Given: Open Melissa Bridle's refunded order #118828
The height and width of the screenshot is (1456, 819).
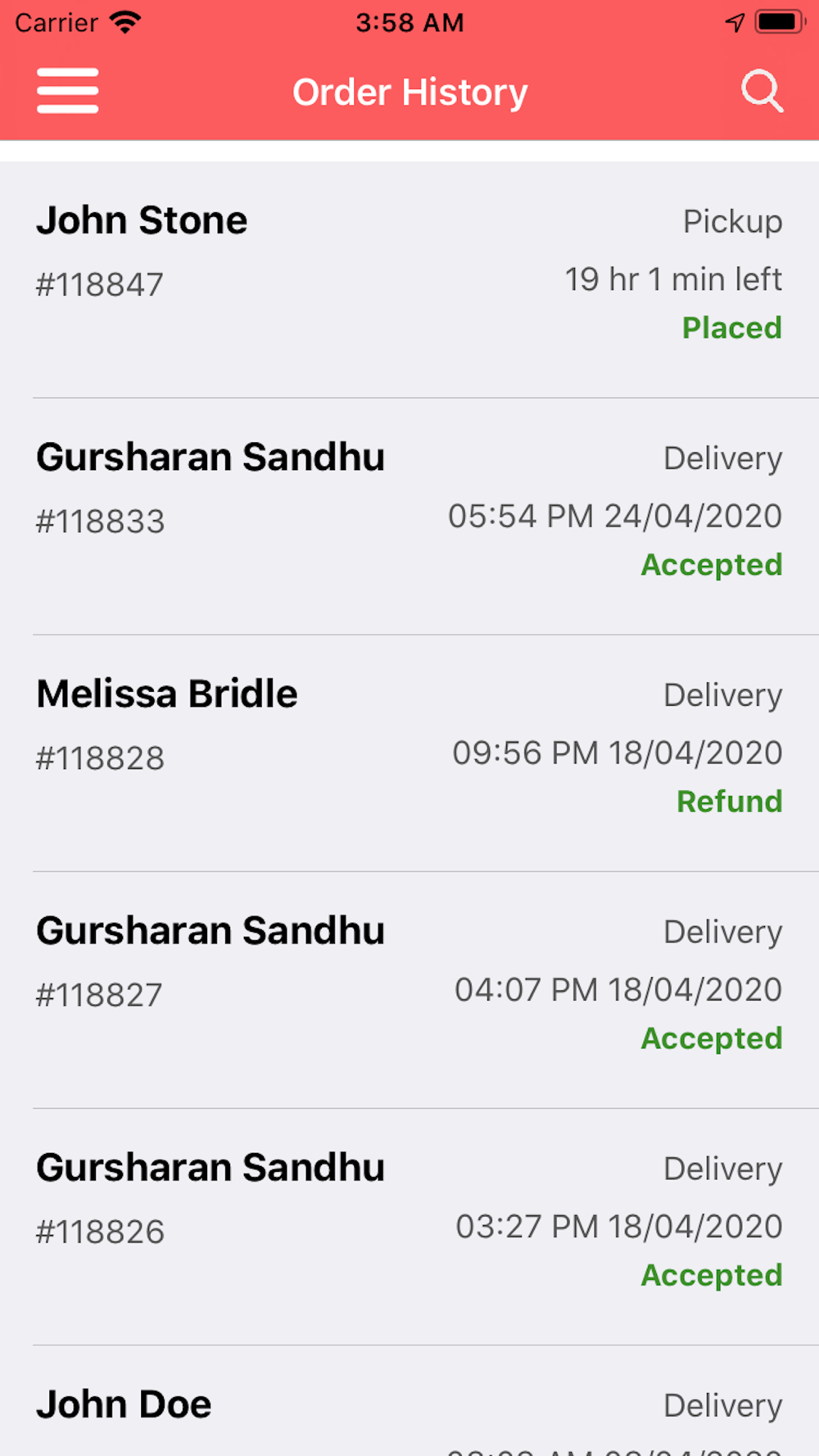Looking at the screenshot, I should (x=409, y=753).
